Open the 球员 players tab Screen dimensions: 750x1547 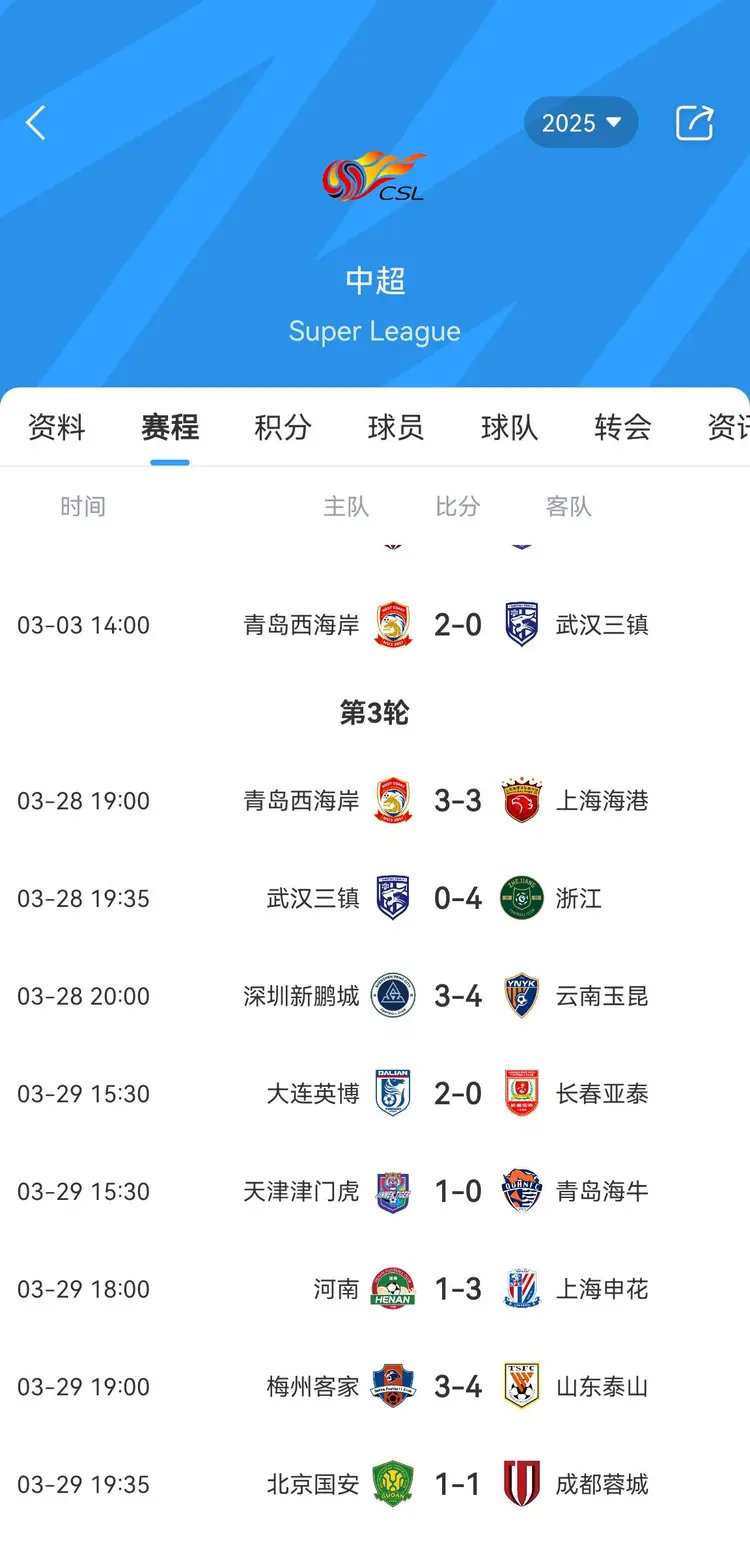394,427
